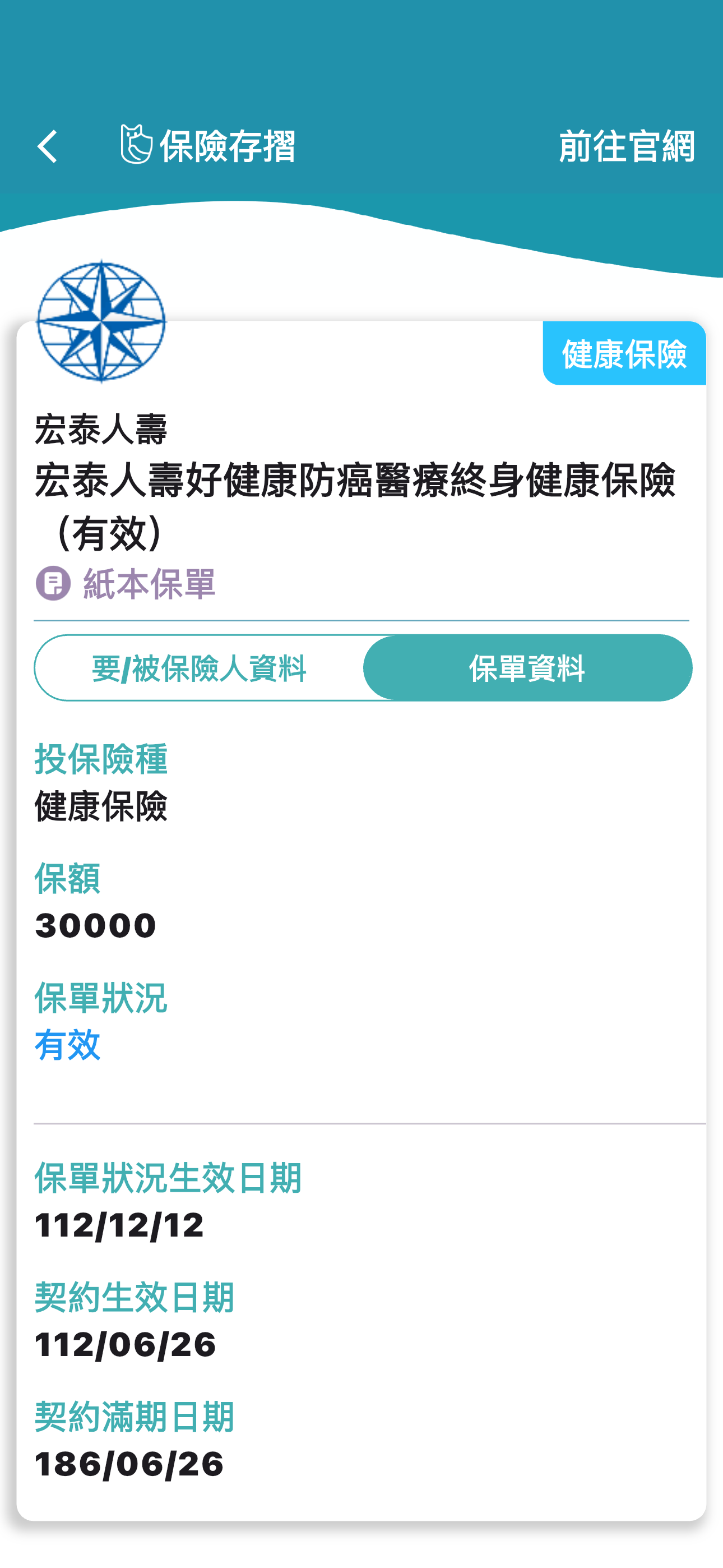This screenshot has height=1568, width=723.
Task: Switch to the 要/被保險人資料 tab
Action: pyautogui.click(x=199, y=668)
